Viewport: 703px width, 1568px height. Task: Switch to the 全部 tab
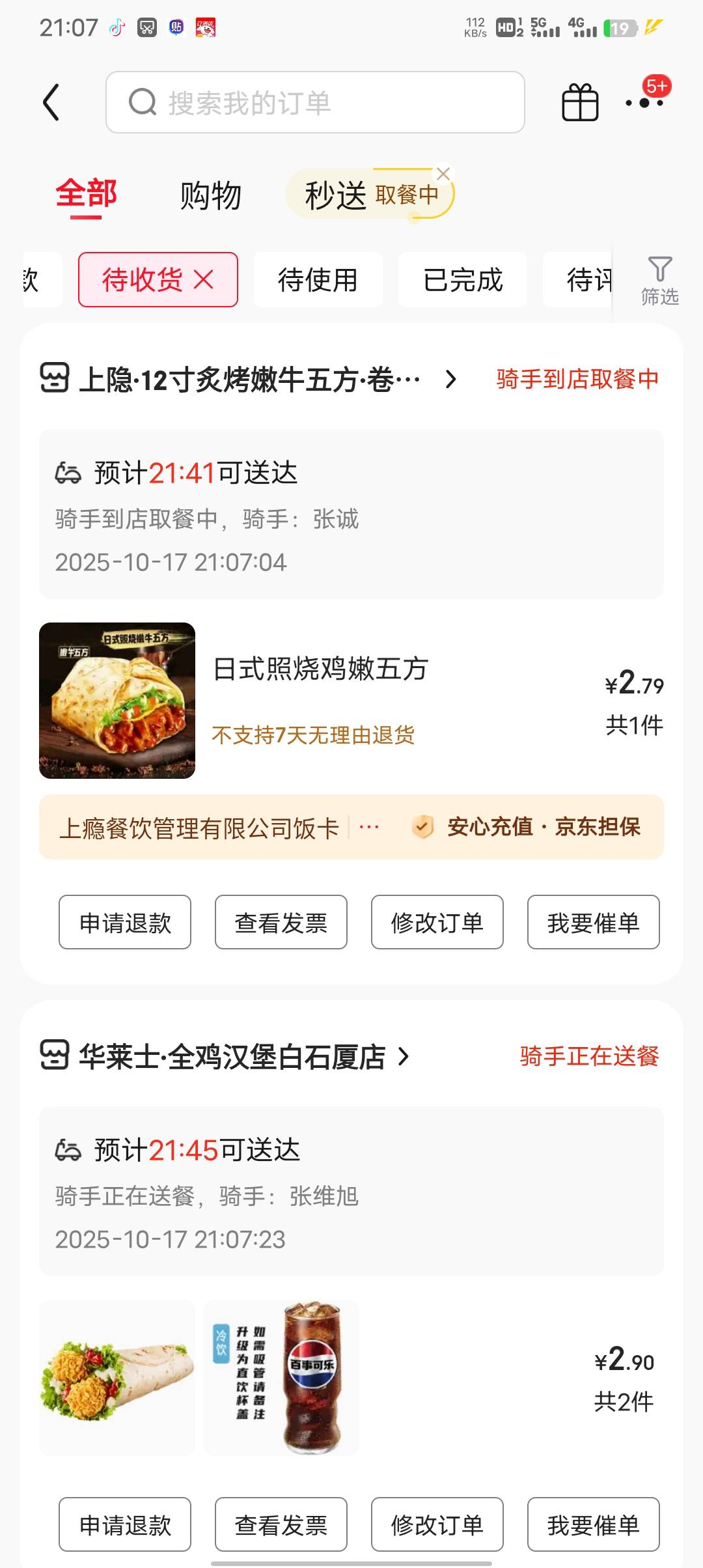(86, 195)
